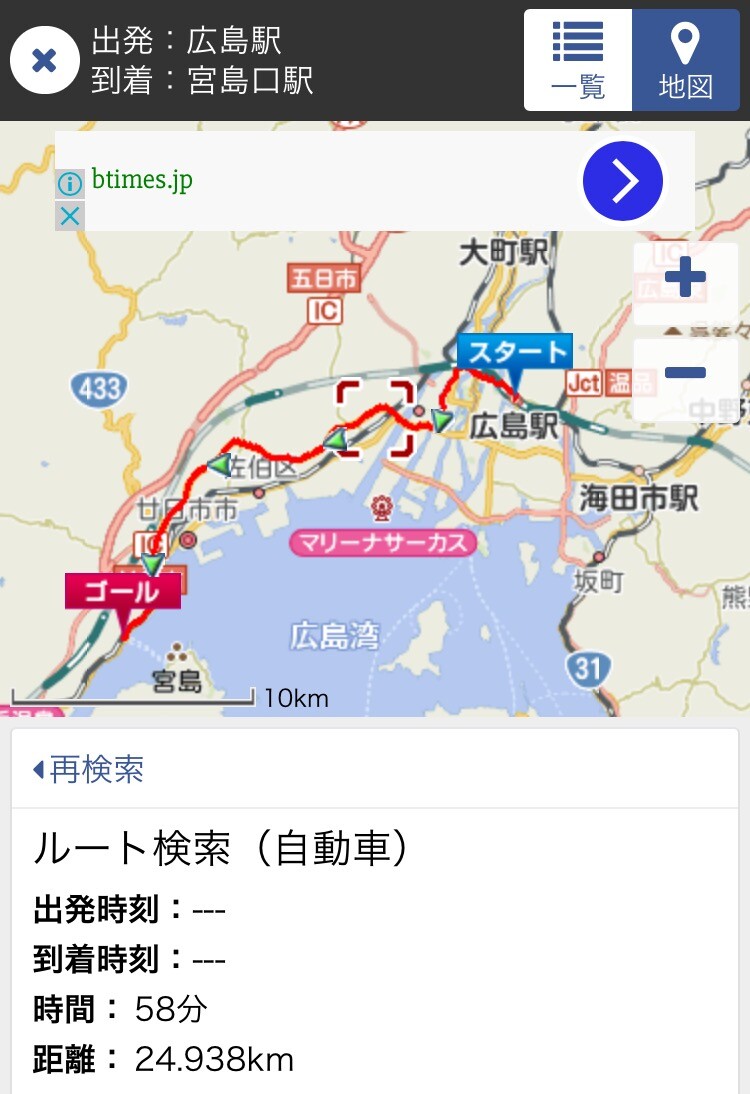Image resolution: width=750 pixels, height=1094 pixels.
Task: Open the ad info icon
Action: tap(69, 183)
